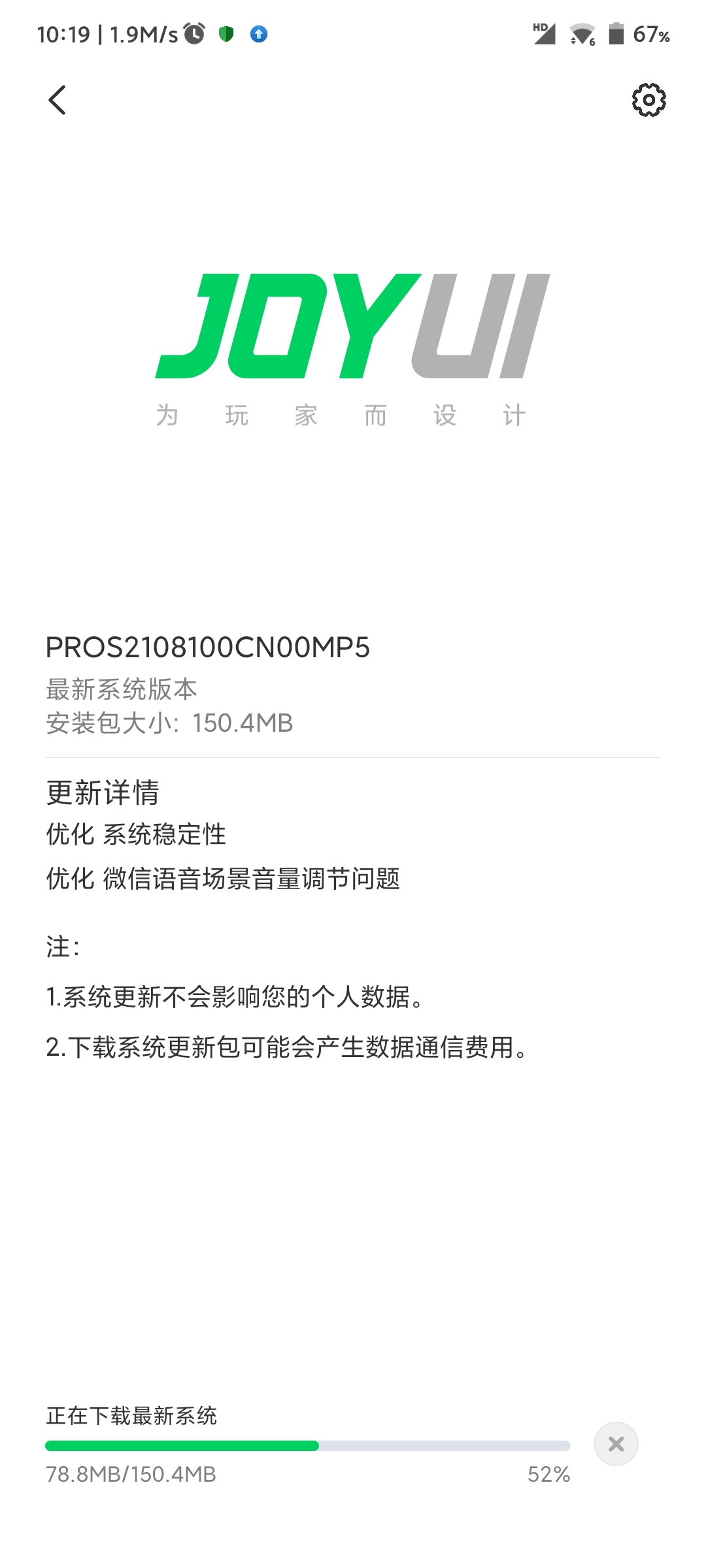Screen dimensions: 706x1568
Task: Go back using the top-left arrow
Action: (x=58, y=100)
